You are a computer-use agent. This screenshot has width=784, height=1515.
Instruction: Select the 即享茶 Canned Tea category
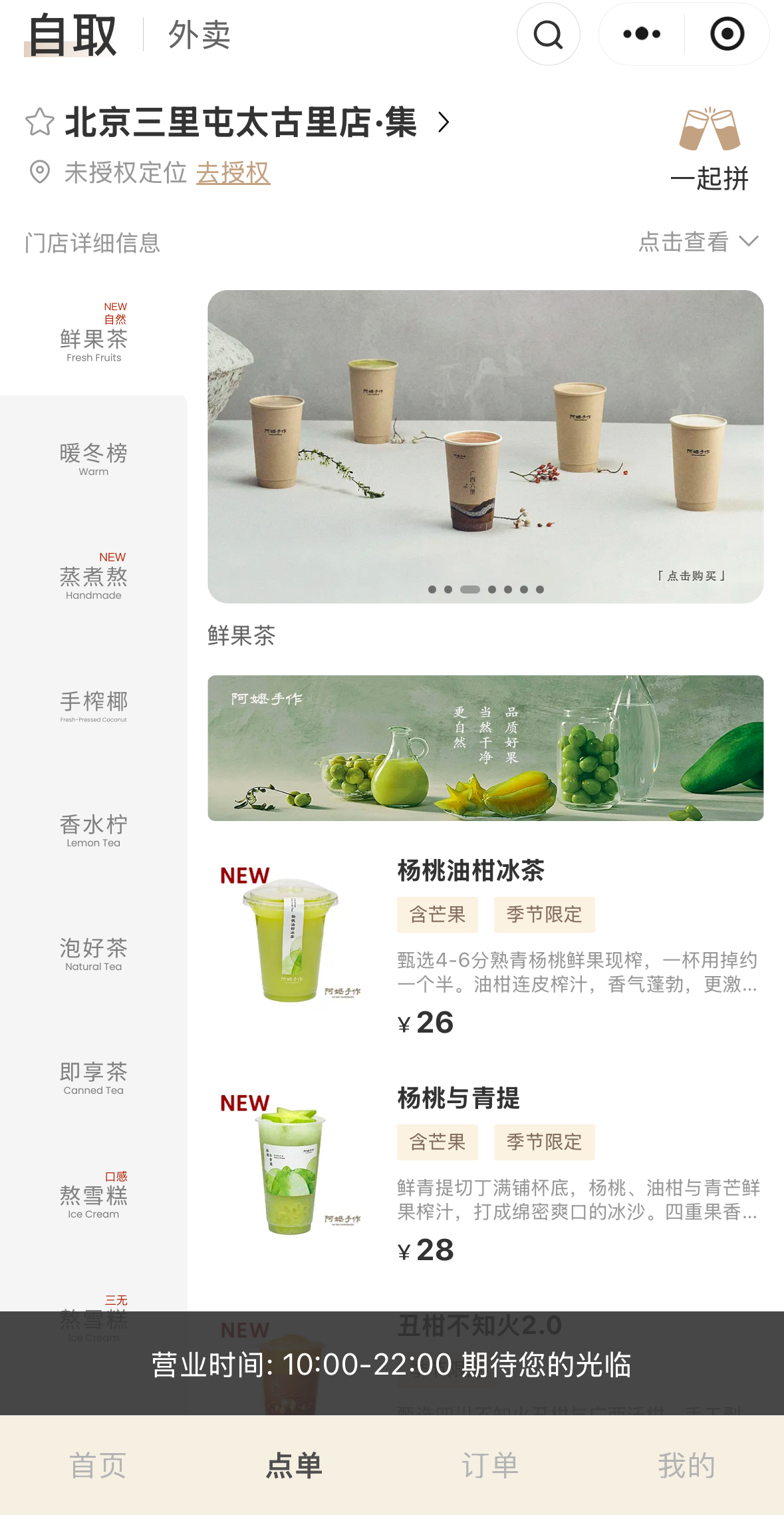coord(94,1077)
